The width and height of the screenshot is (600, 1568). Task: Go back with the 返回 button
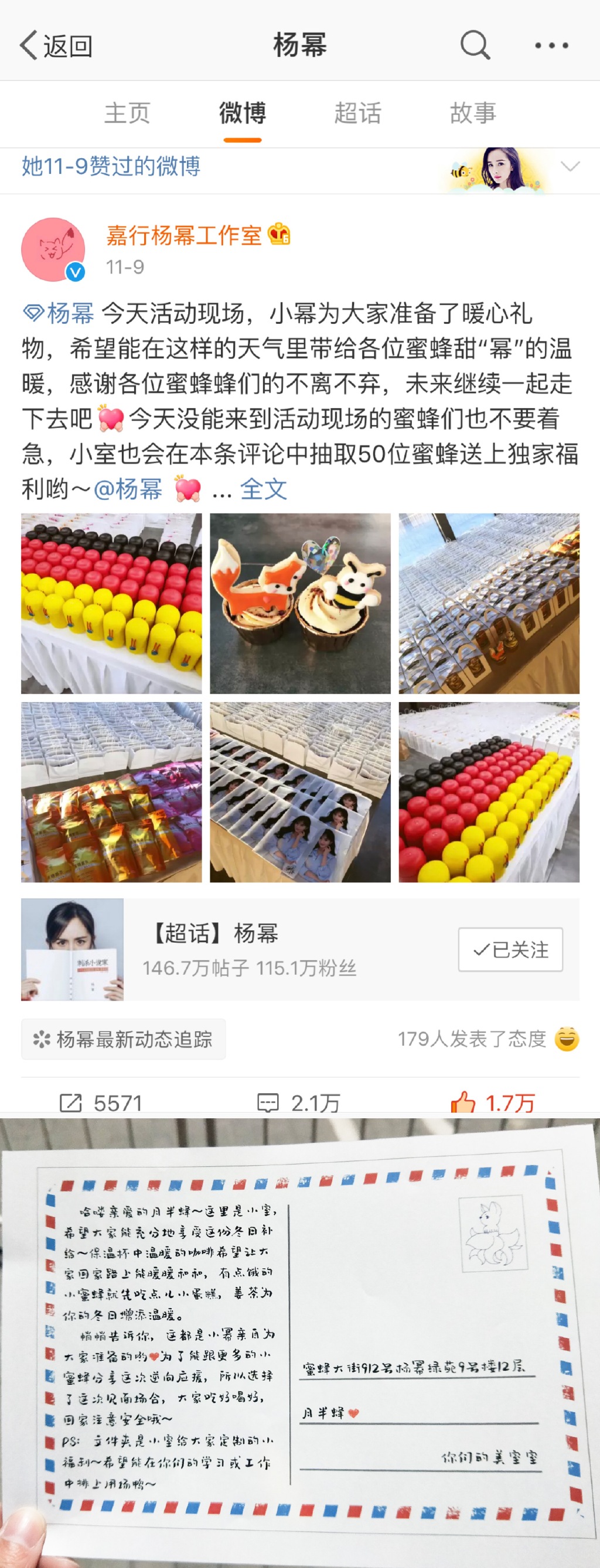pyautogui.click(x=56, y=46)
